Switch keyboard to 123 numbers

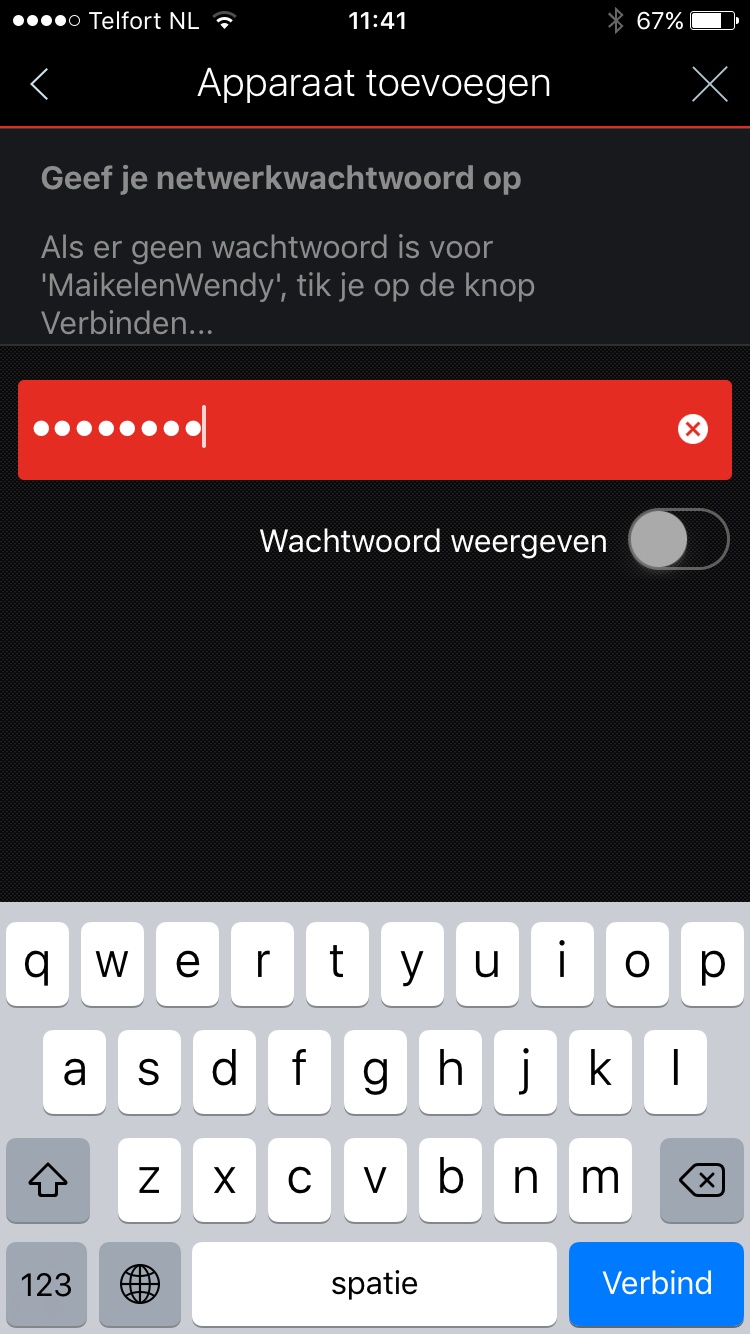tap(46, 1283)
